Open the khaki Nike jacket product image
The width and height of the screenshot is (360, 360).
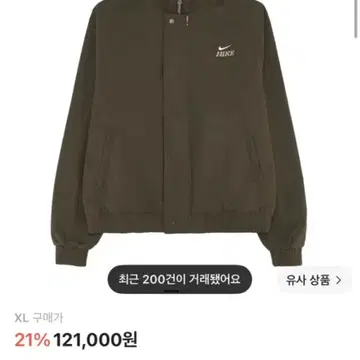(179, 133)
